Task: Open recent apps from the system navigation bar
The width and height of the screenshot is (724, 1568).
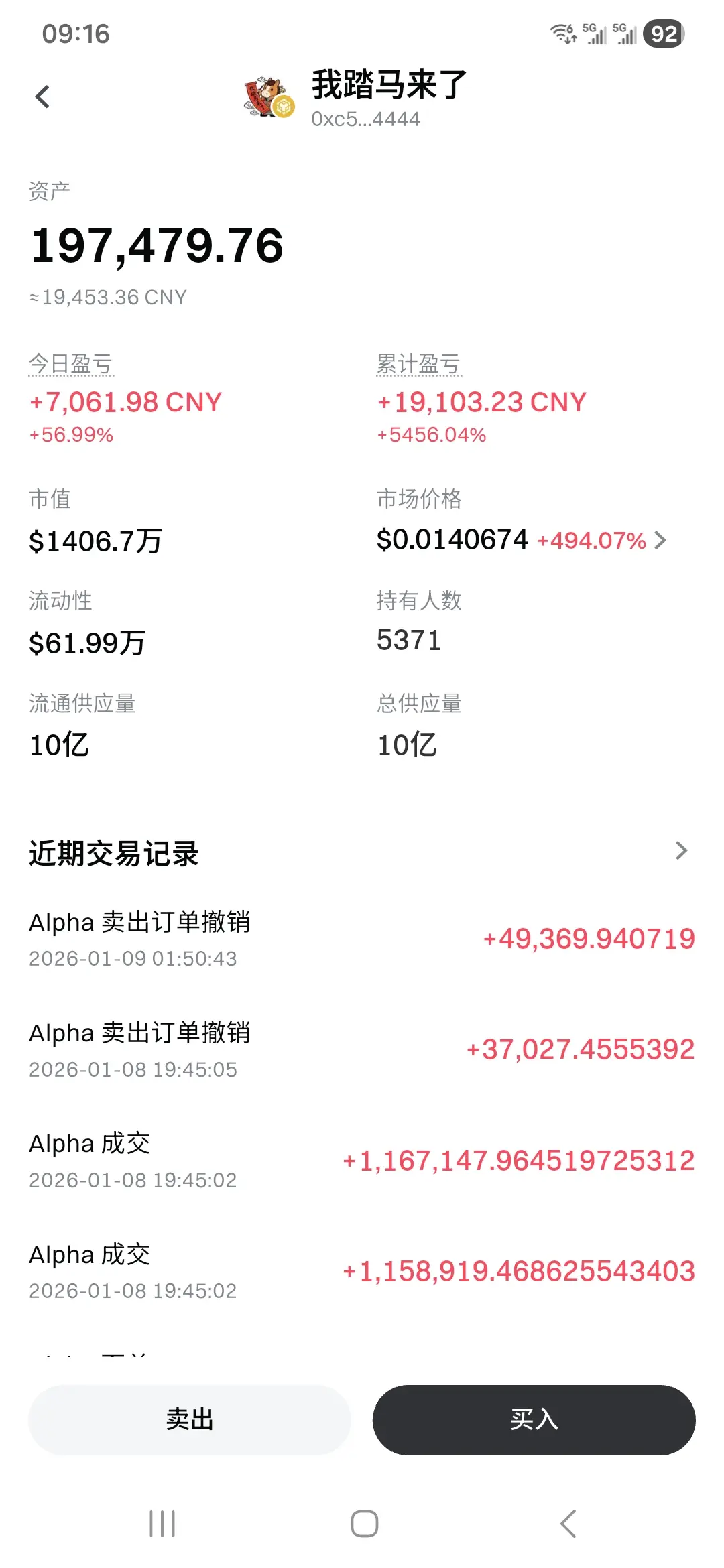Action: point(162,1524)
